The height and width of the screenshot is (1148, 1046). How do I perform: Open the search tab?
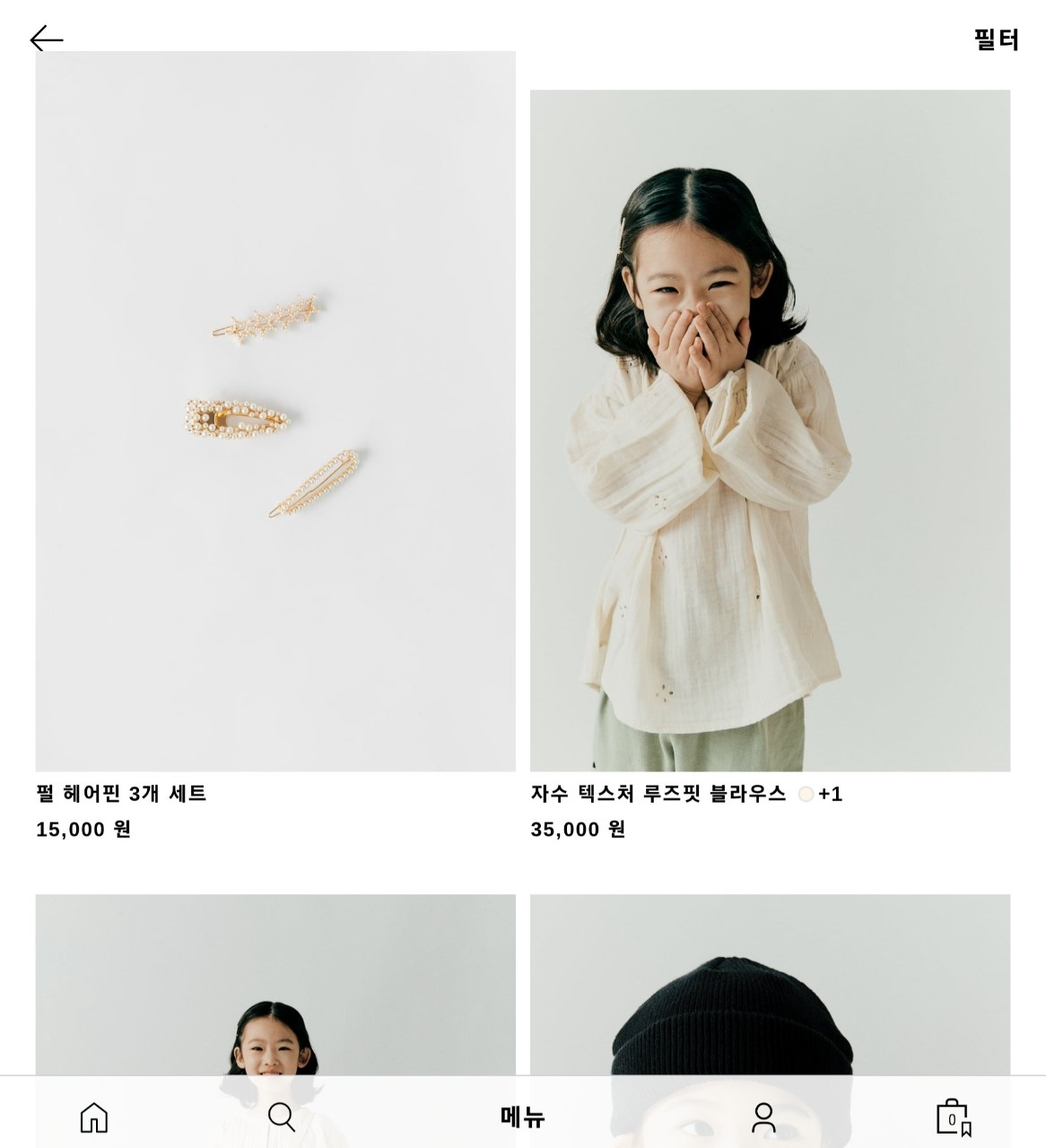pos(282,1118)
